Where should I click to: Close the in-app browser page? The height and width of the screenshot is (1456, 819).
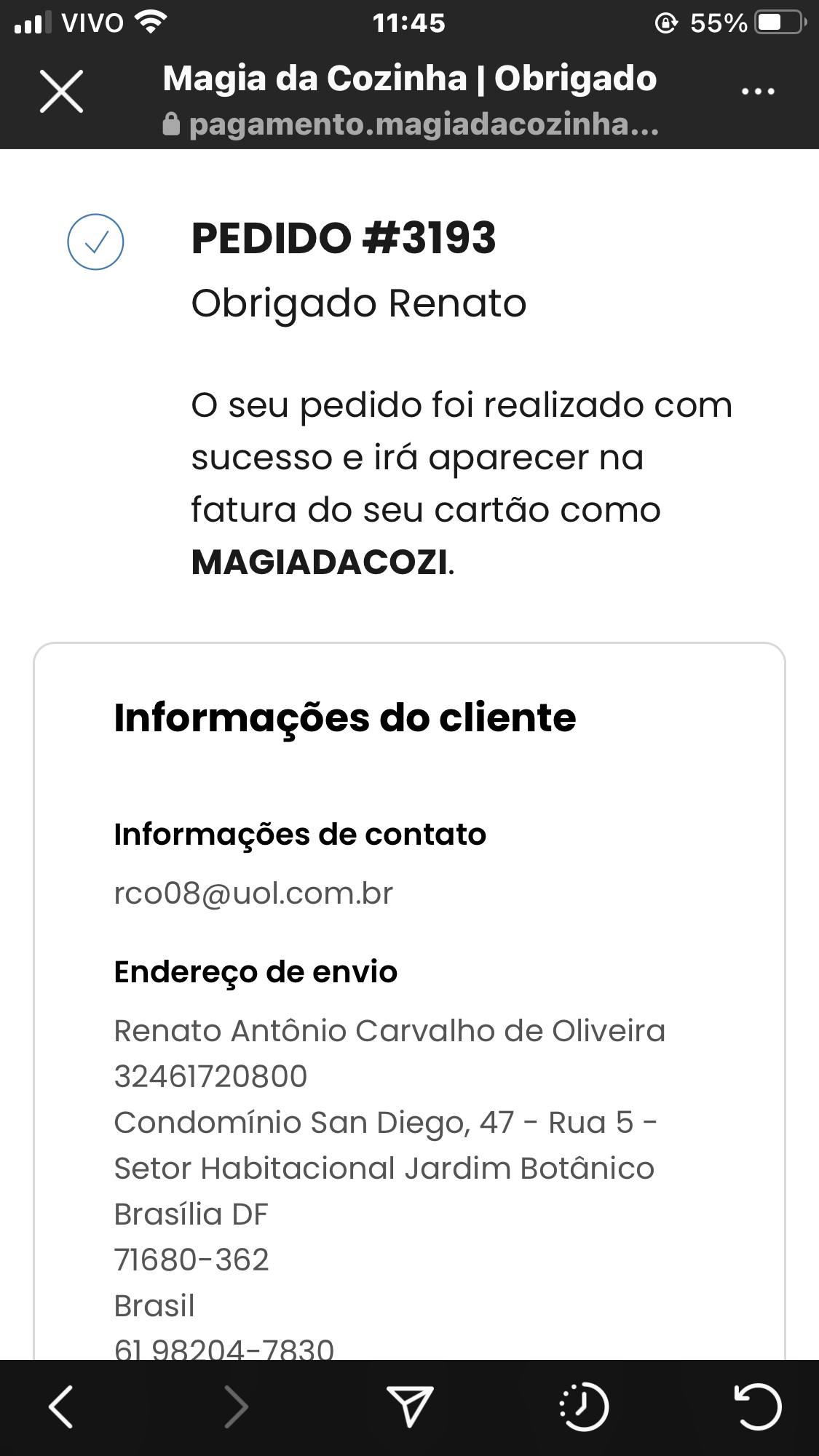tap(61, 92)
